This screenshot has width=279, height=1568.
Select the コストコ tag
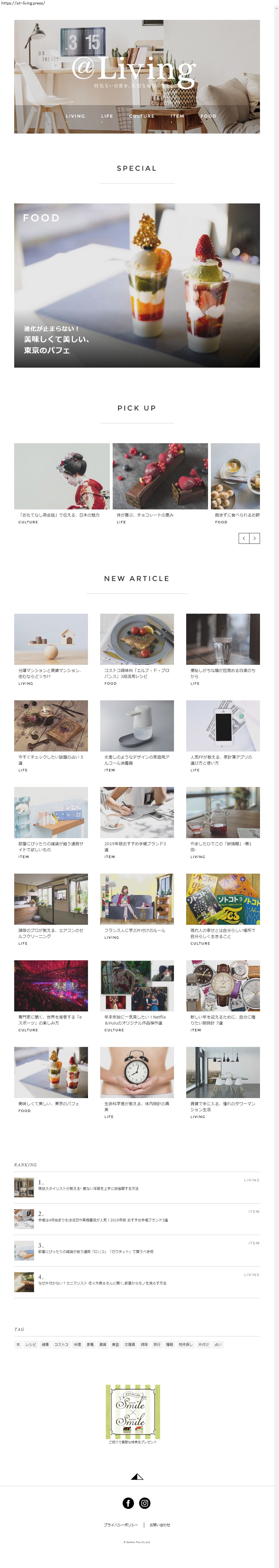61,1345
